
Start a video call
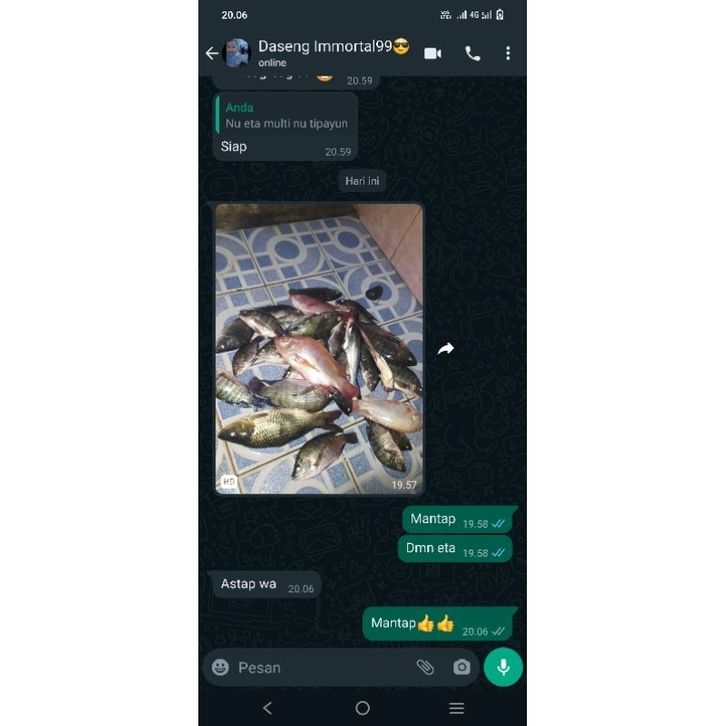pos(432,53)
